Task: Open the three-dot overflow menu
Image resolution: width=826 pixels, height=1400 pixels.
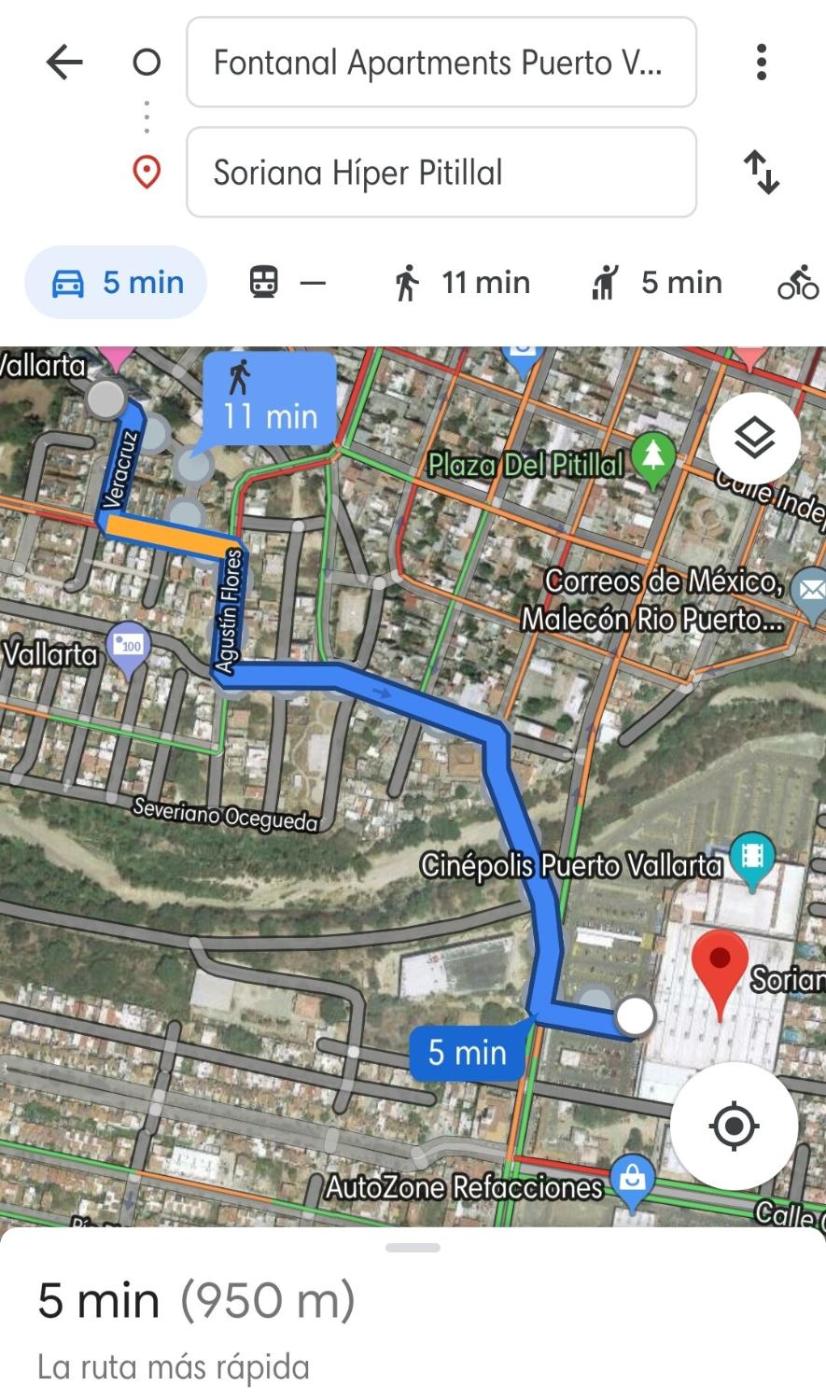Action: pyautogui.click(x=762, y=63)
